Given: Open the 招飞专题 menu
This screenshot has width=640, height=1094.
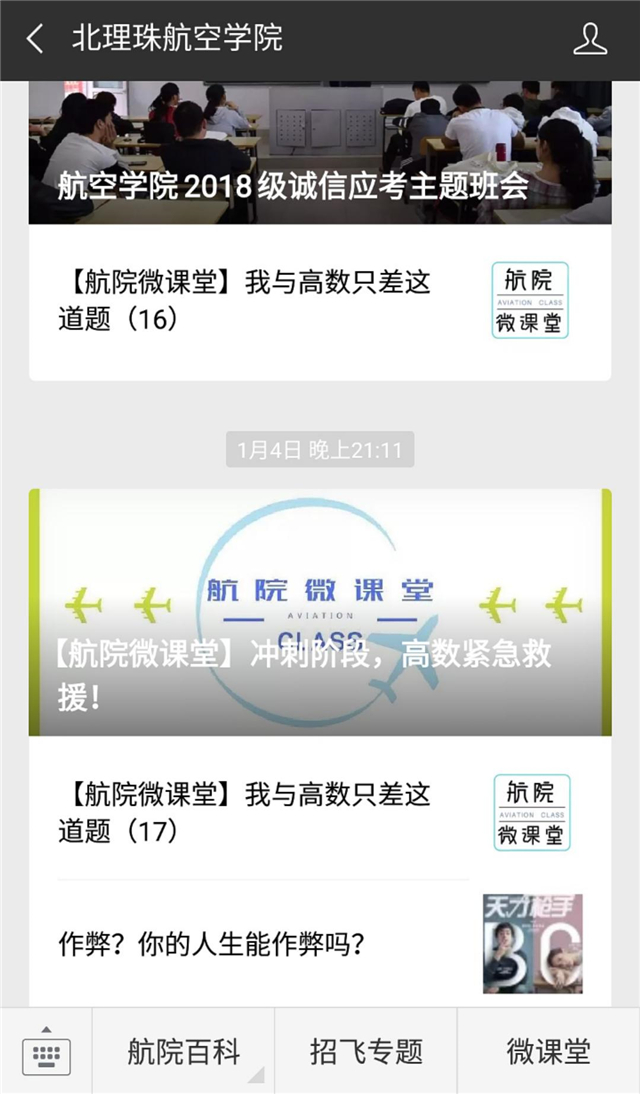Looking at the screenshot, I should (366, 1051).
